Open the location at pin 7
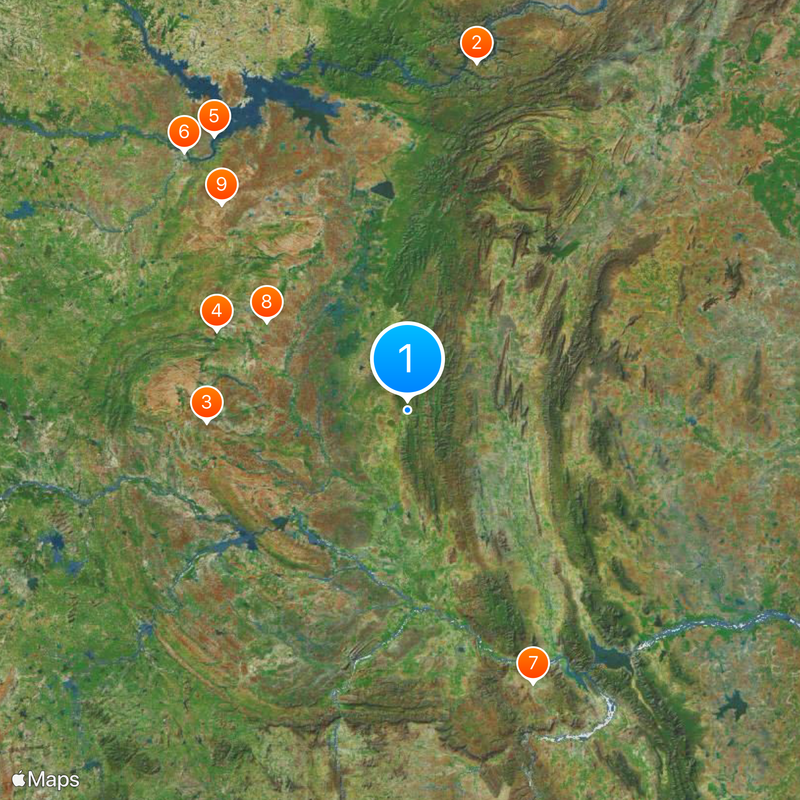Viewport: 800px width, 800px height. point(533,662)
